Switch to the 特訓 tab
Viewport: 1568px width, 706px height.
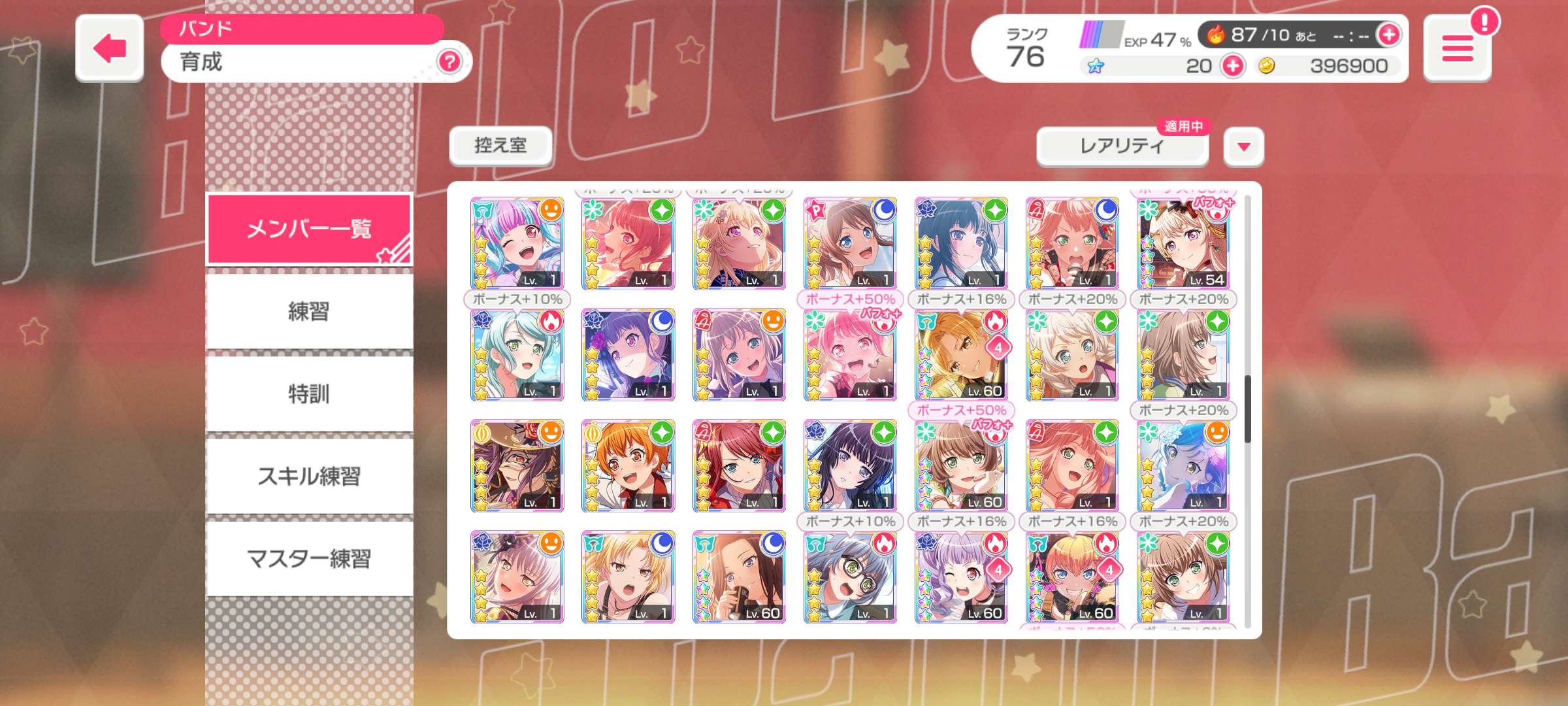point(309,394)
